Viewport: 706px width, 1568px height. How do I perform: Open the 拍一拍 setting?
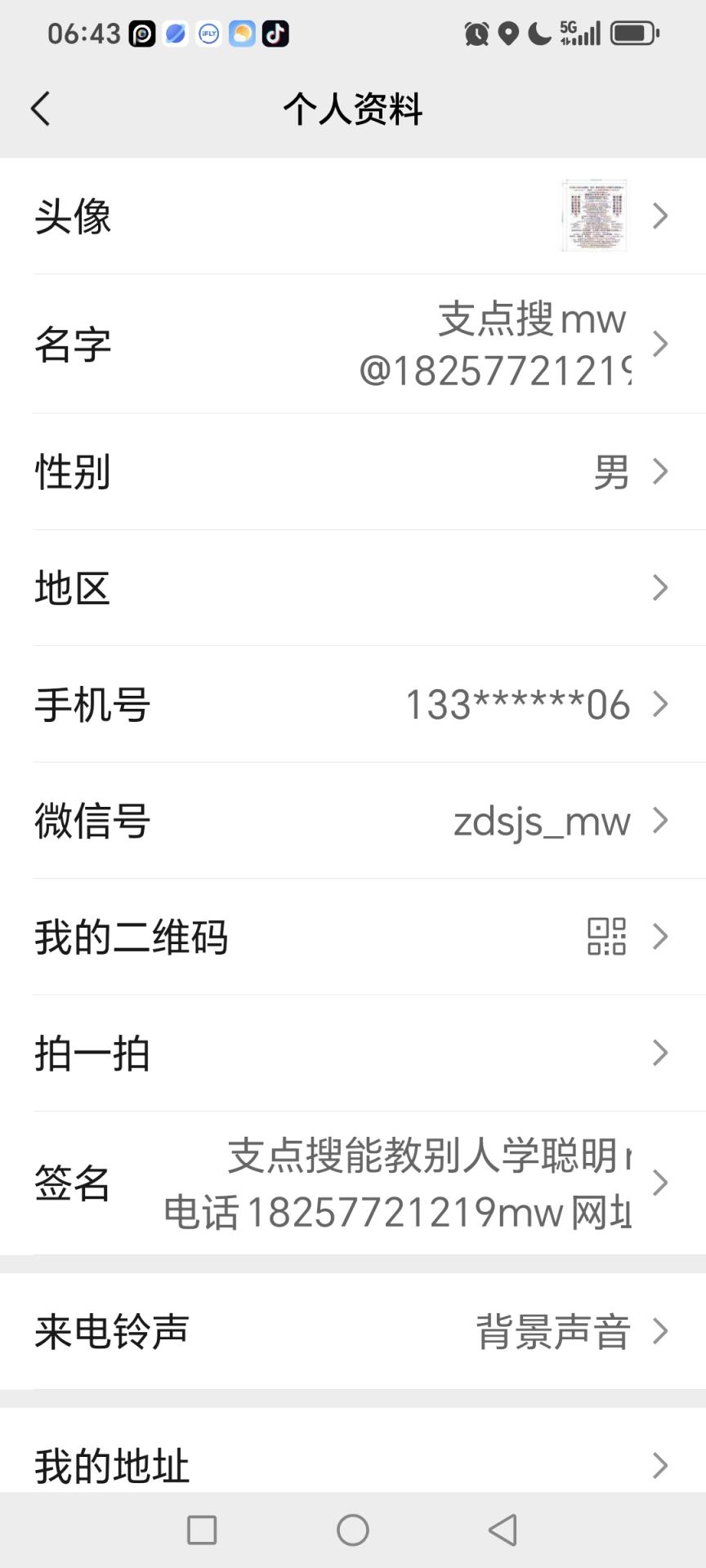353,1053
